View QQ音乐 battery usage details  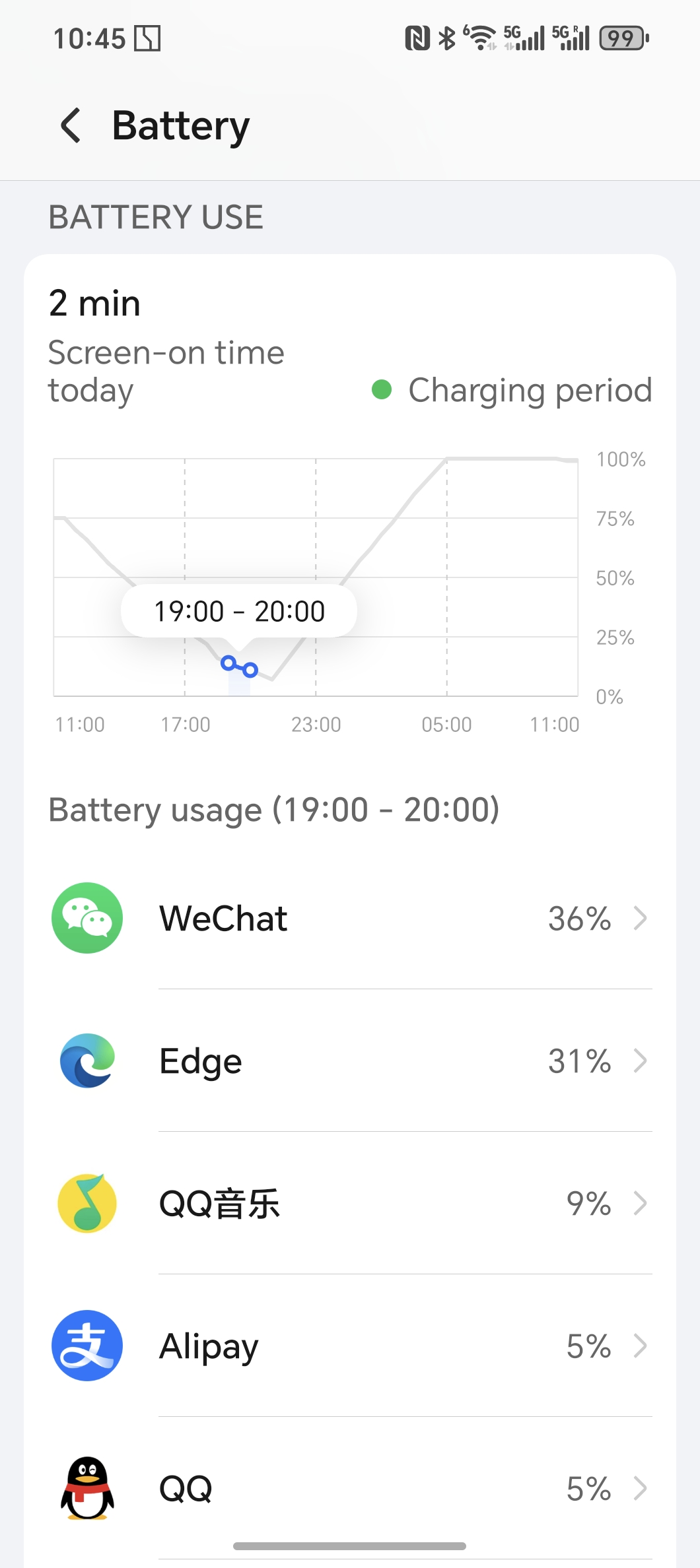[x=350, y=1203]
